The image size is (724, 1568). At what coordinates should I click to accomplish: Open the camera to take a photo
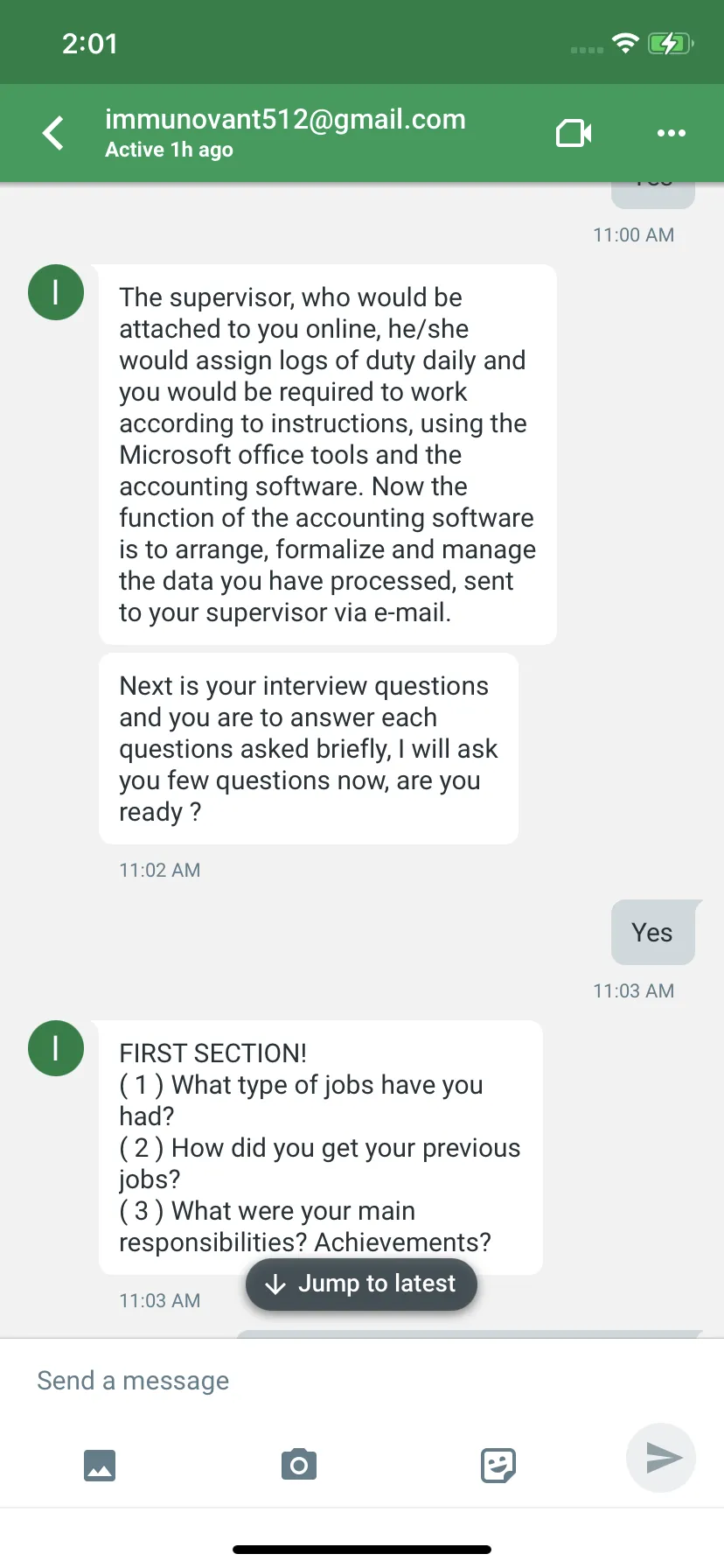[x=299, y=1464]
